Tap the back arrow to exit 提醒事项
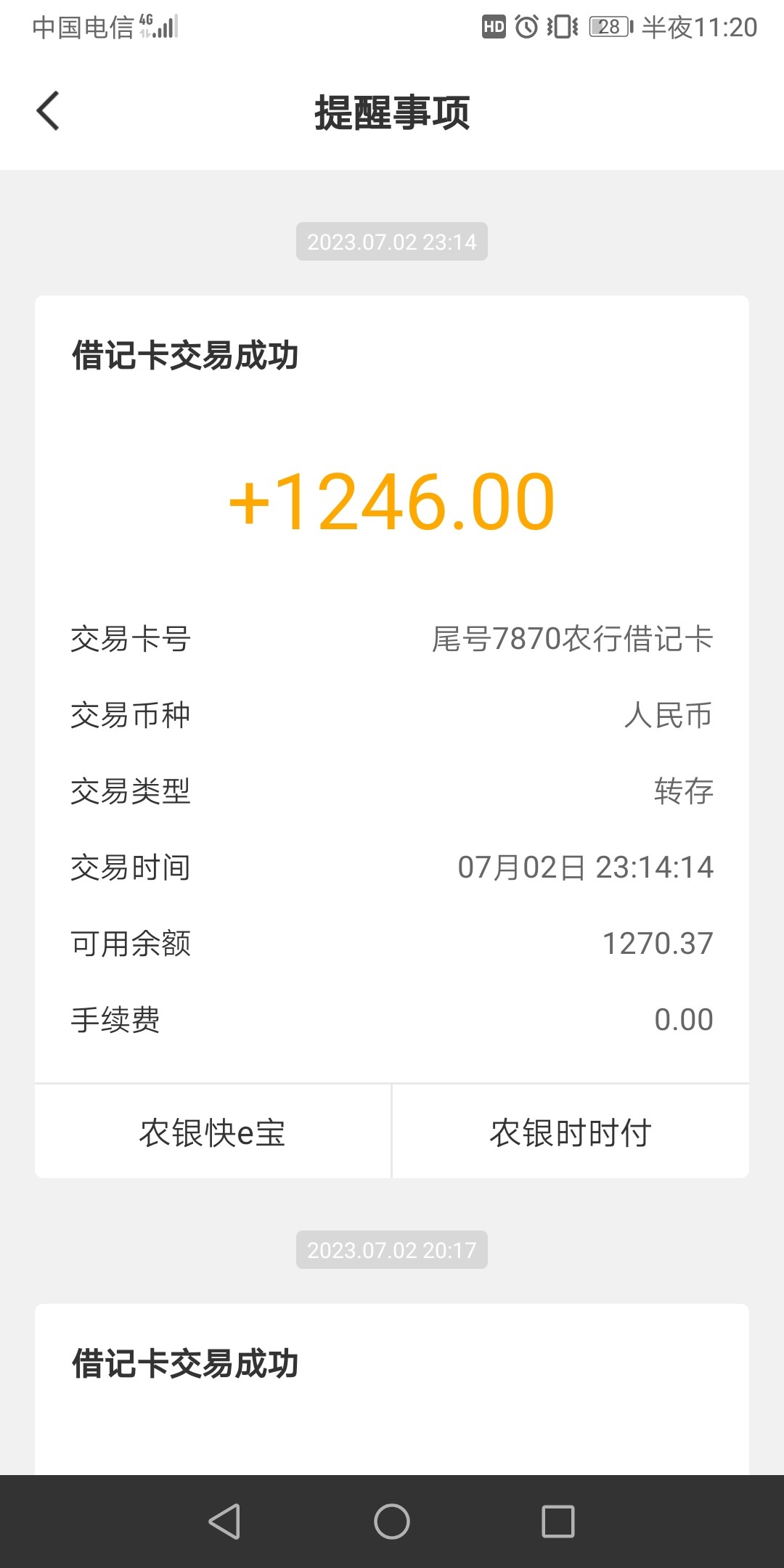 (47, 111)
